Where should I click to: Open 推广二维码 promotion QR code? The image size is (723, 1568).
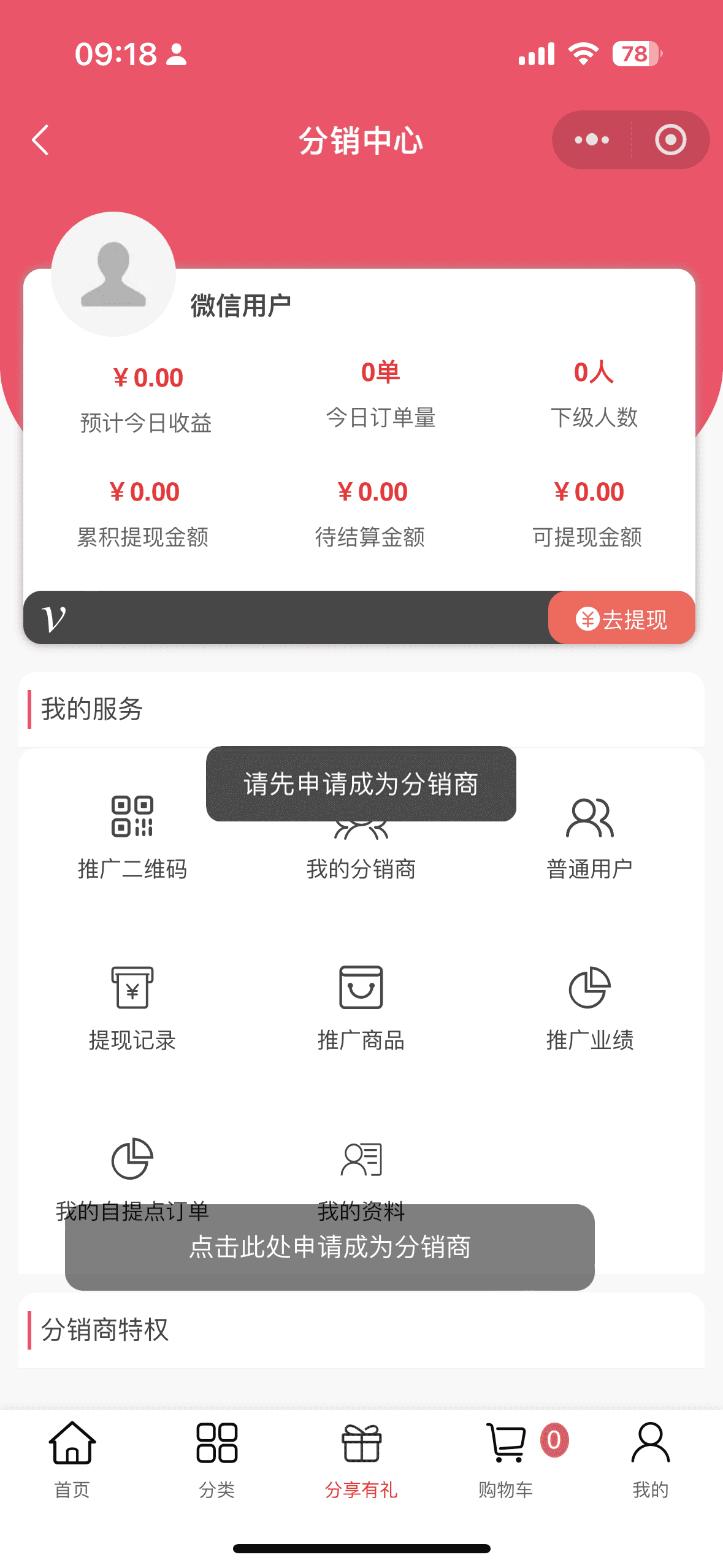tap(132, 837)
